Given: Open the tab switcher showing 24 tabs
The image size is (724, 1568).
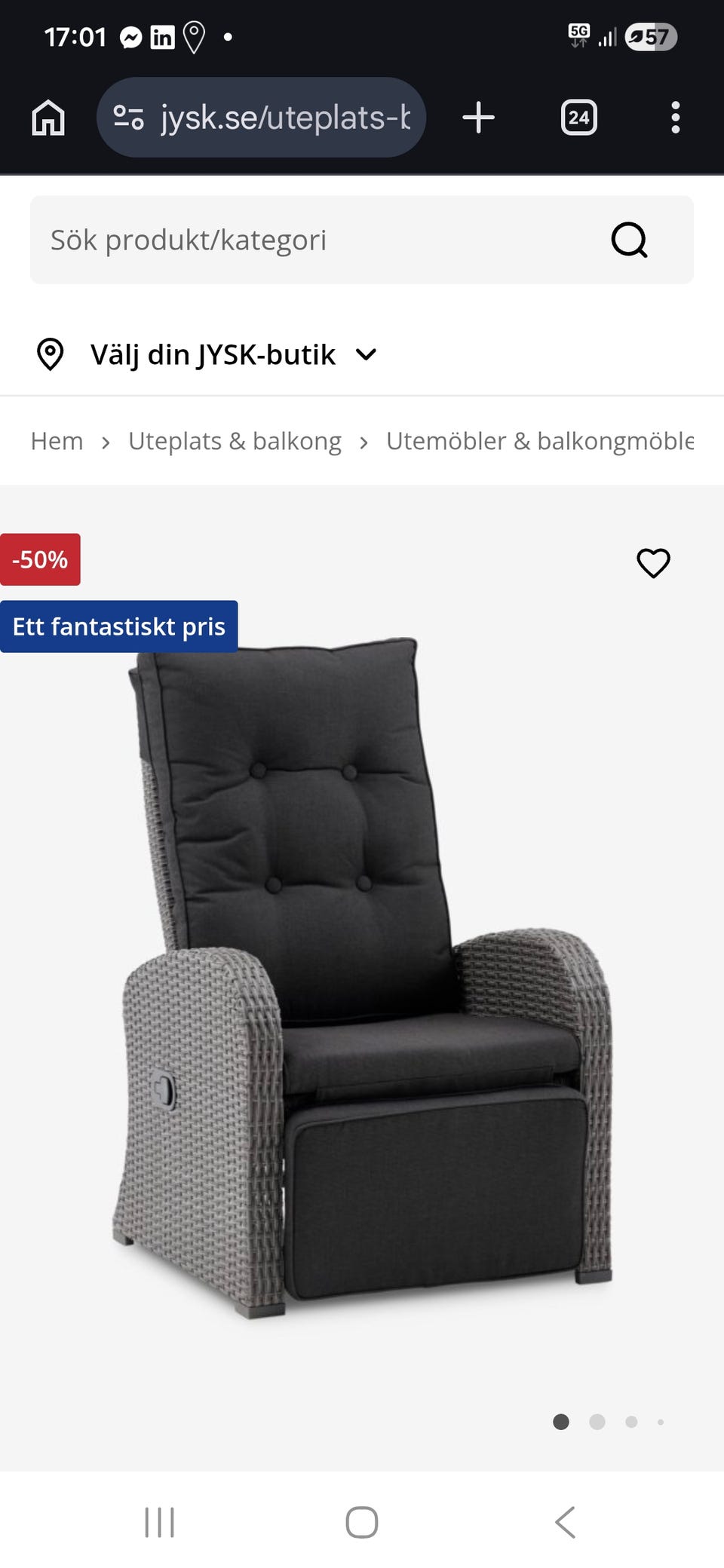Looking at the screenshot, I should tap(579, 117).
